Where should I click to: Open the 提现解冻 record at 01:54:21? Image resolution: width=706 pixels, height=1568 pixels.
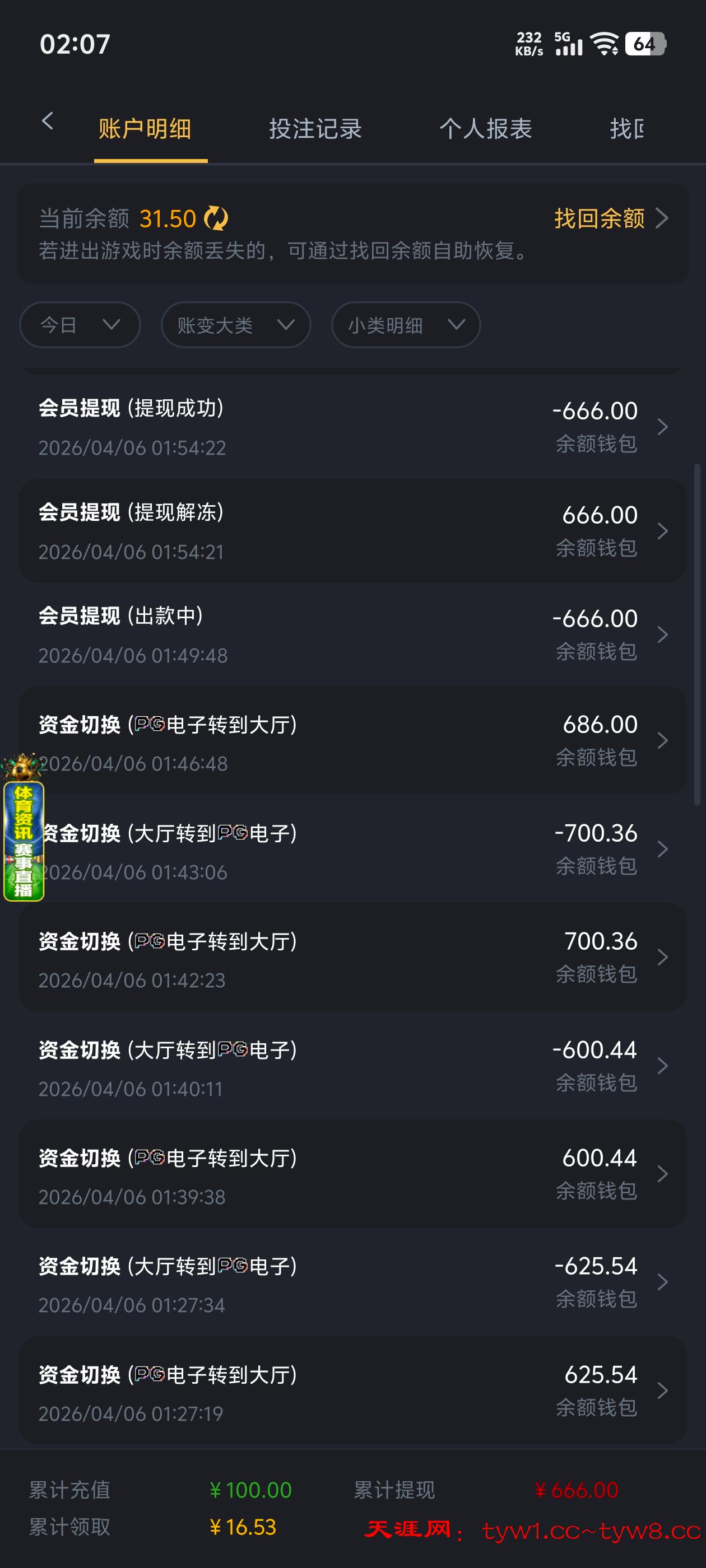352,531
